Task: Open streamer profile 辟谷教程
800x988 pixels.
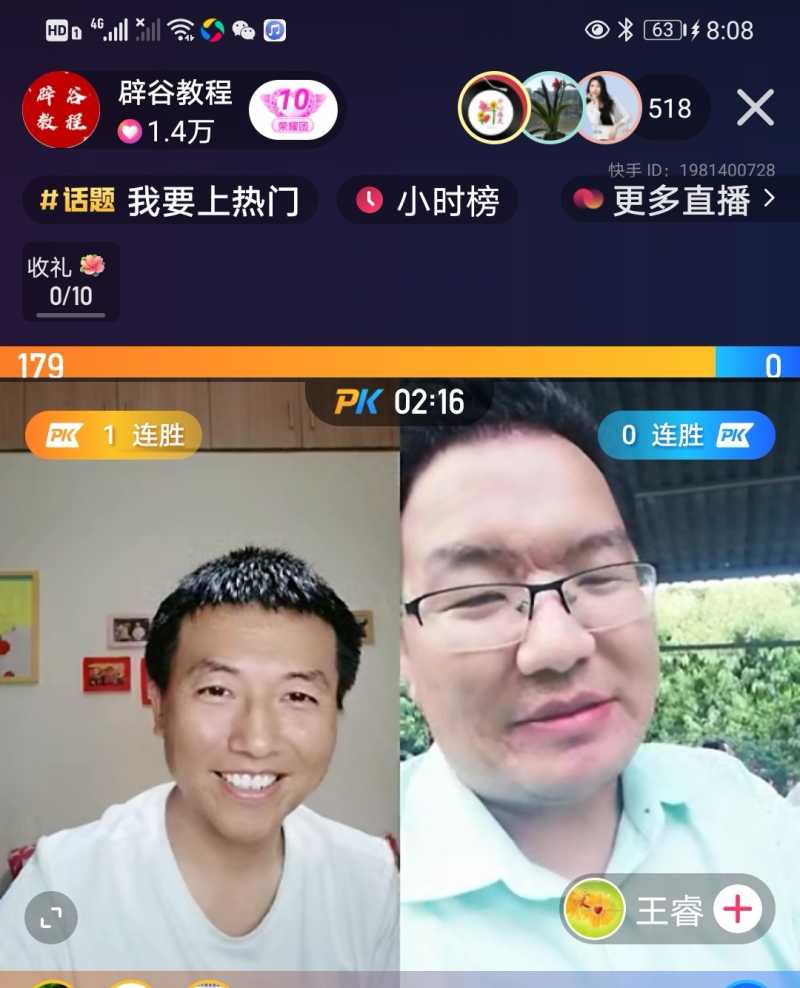Action: click(x=60, y=109)
